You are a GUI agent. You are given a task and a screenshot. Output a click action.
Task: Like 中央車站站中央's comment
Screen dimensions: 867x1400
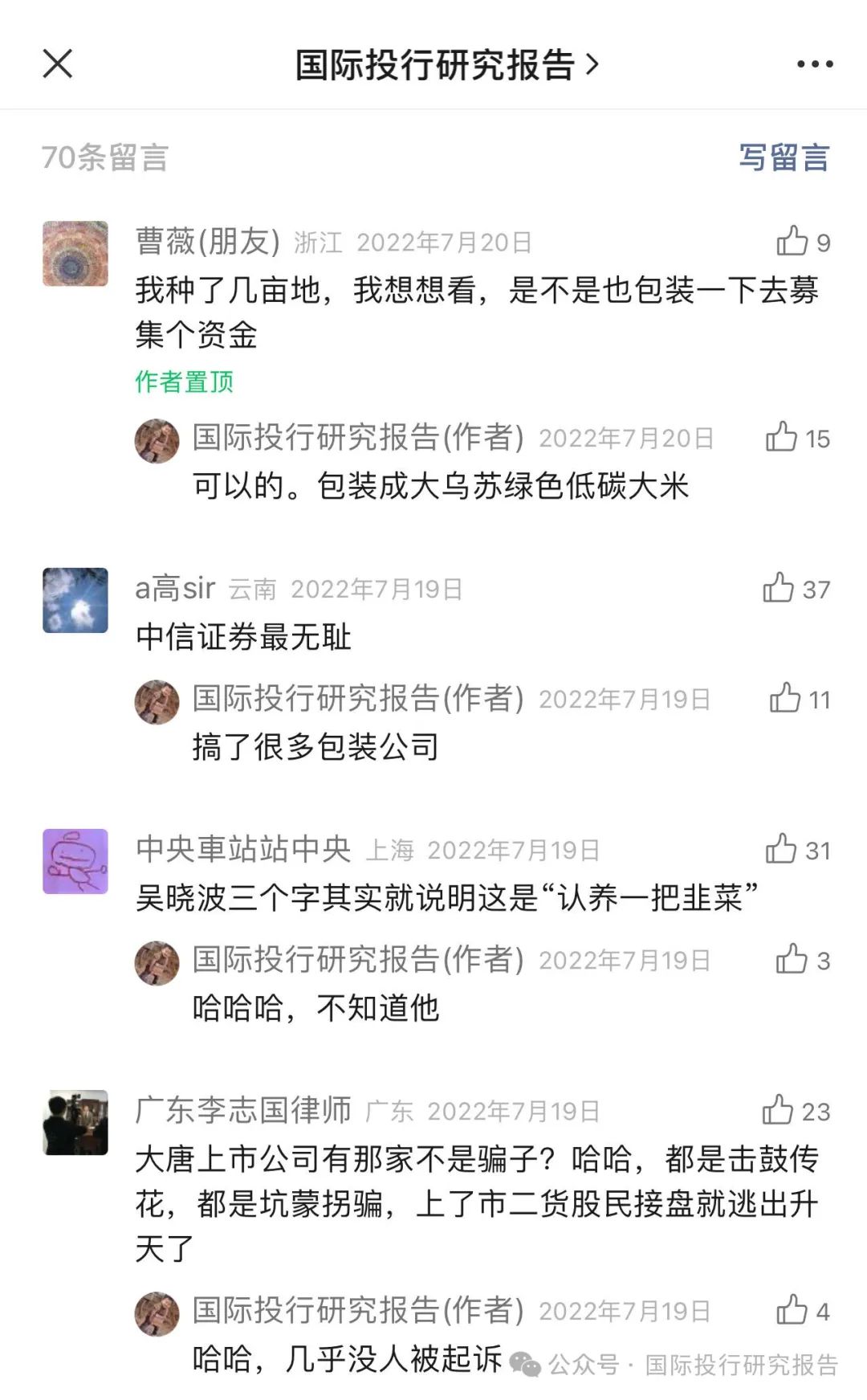click(781, 849)
